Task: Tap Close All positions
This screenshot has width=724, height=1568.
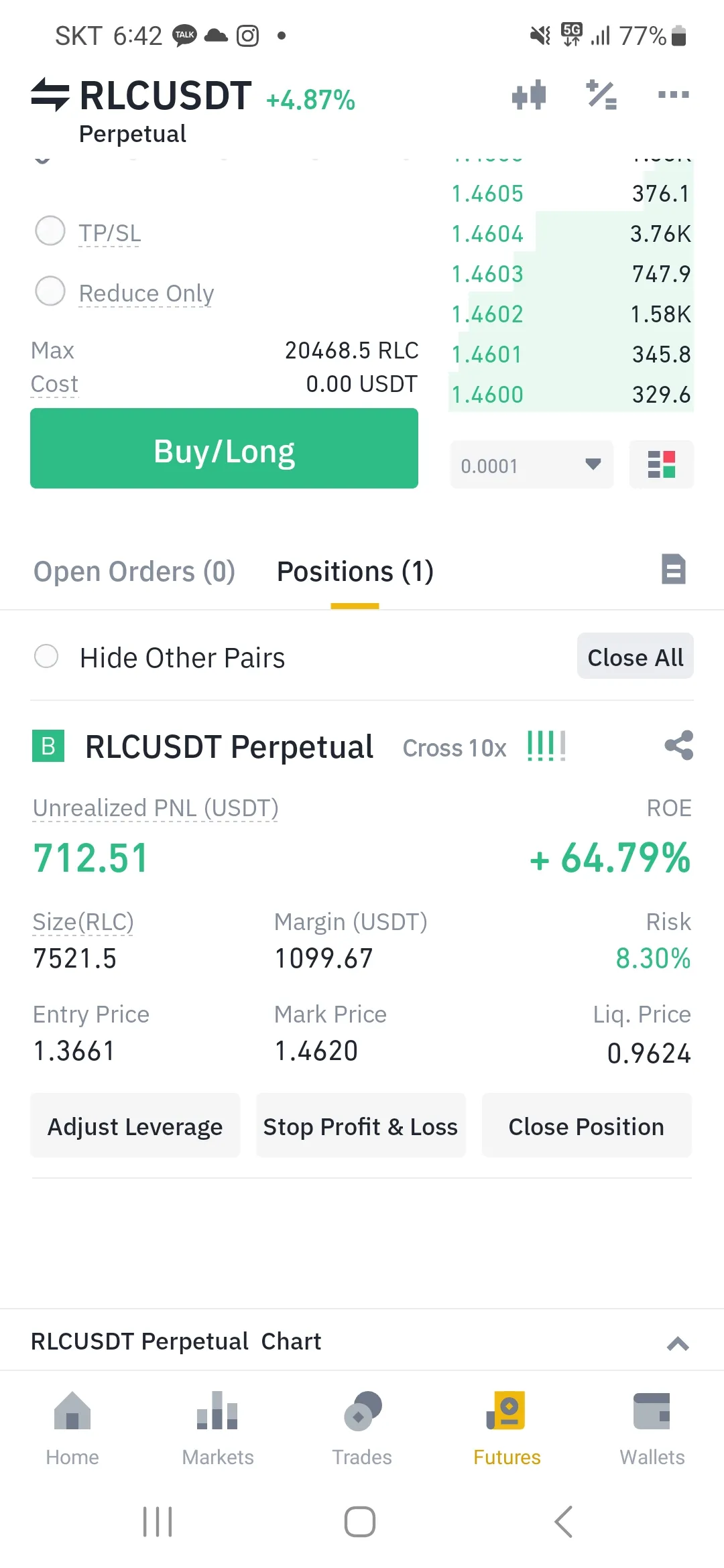Action: (635, 657)
